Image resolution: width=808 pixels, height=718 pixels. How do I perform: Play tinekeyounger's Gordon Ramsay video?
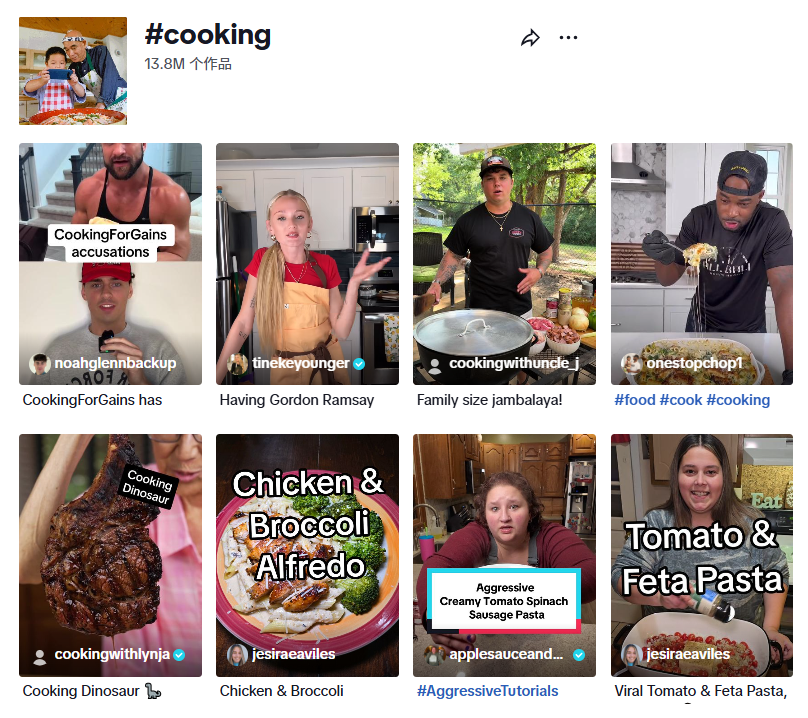[307, 263]
